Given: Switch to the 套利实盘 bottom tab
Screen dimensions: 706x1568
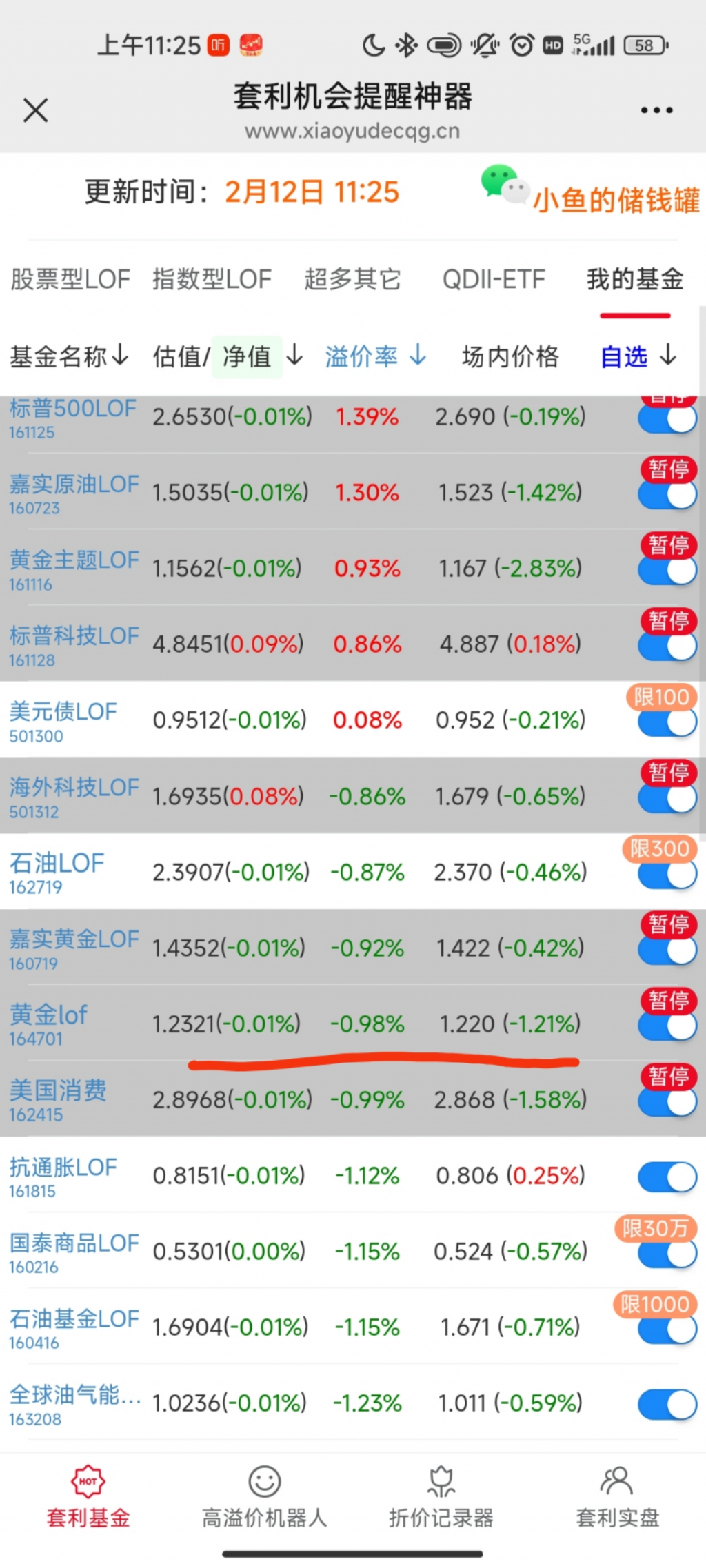Looking at the screenshot, I should (x=617, y=1497).
